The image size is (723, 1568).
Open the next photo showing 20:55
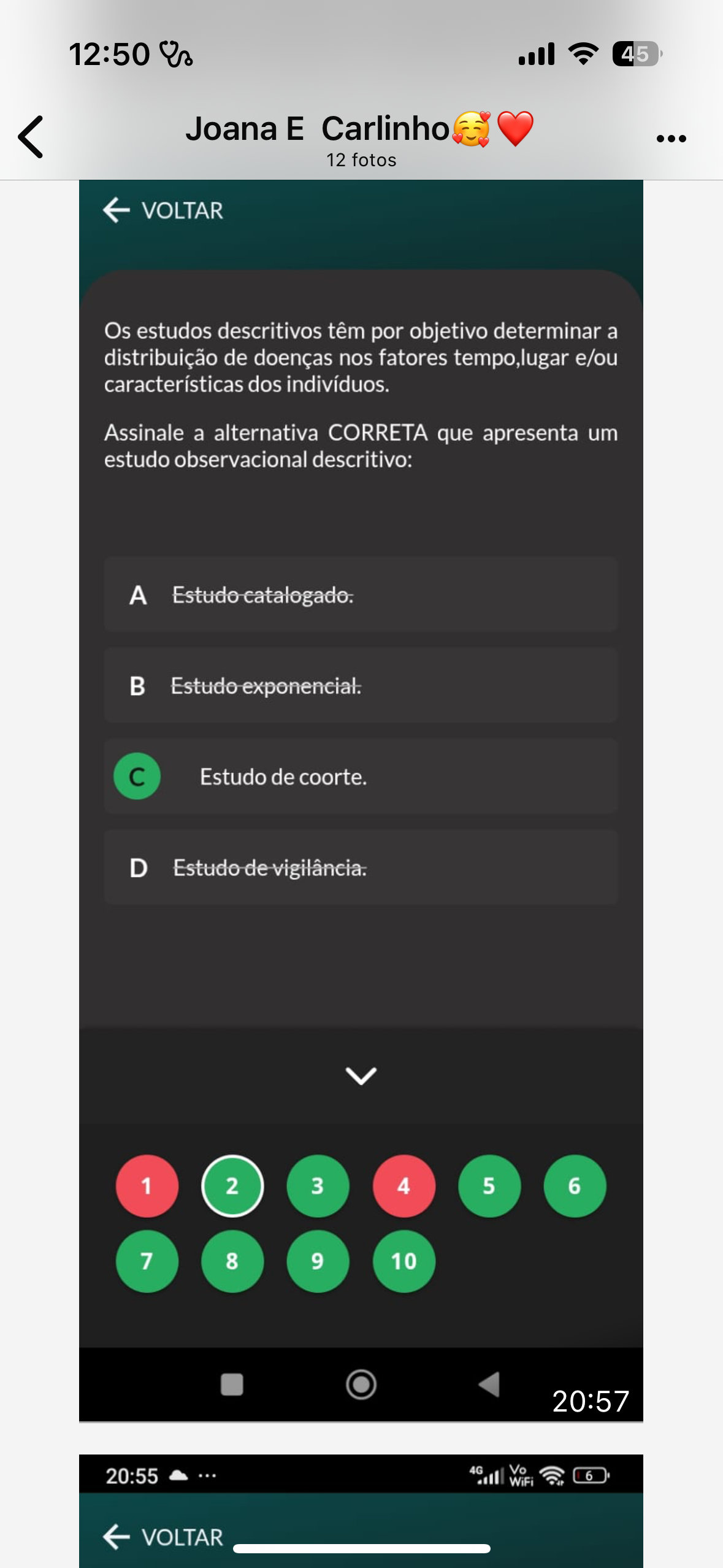(361, 1509)
